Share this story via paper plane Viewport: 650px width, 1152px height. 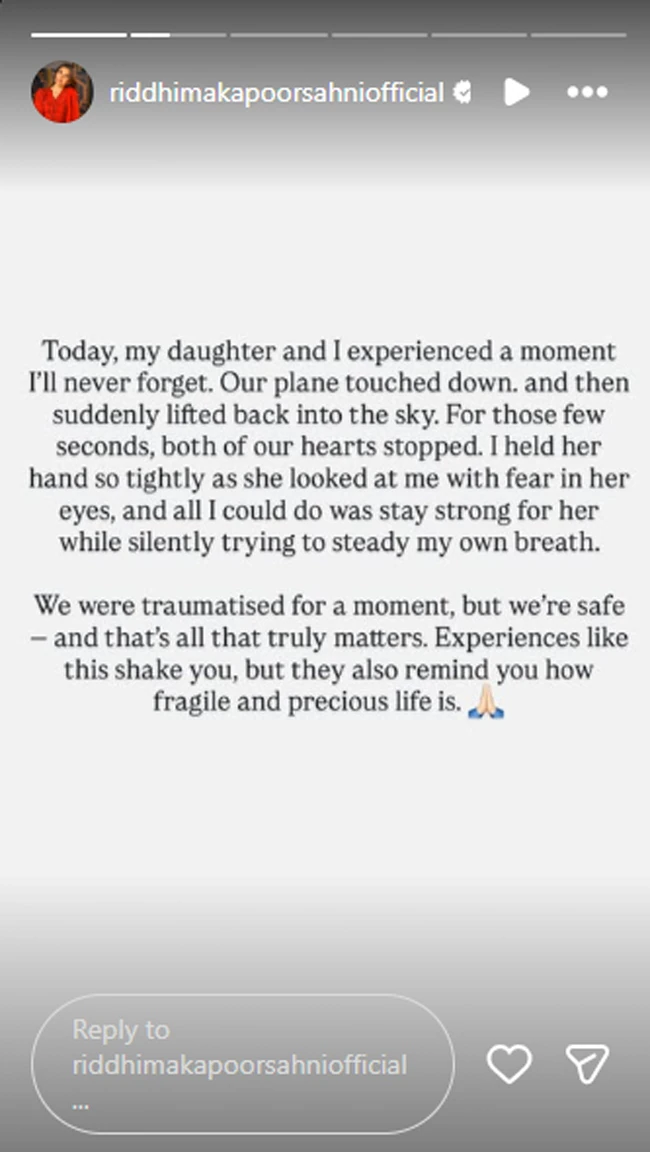pos(587,1064)
